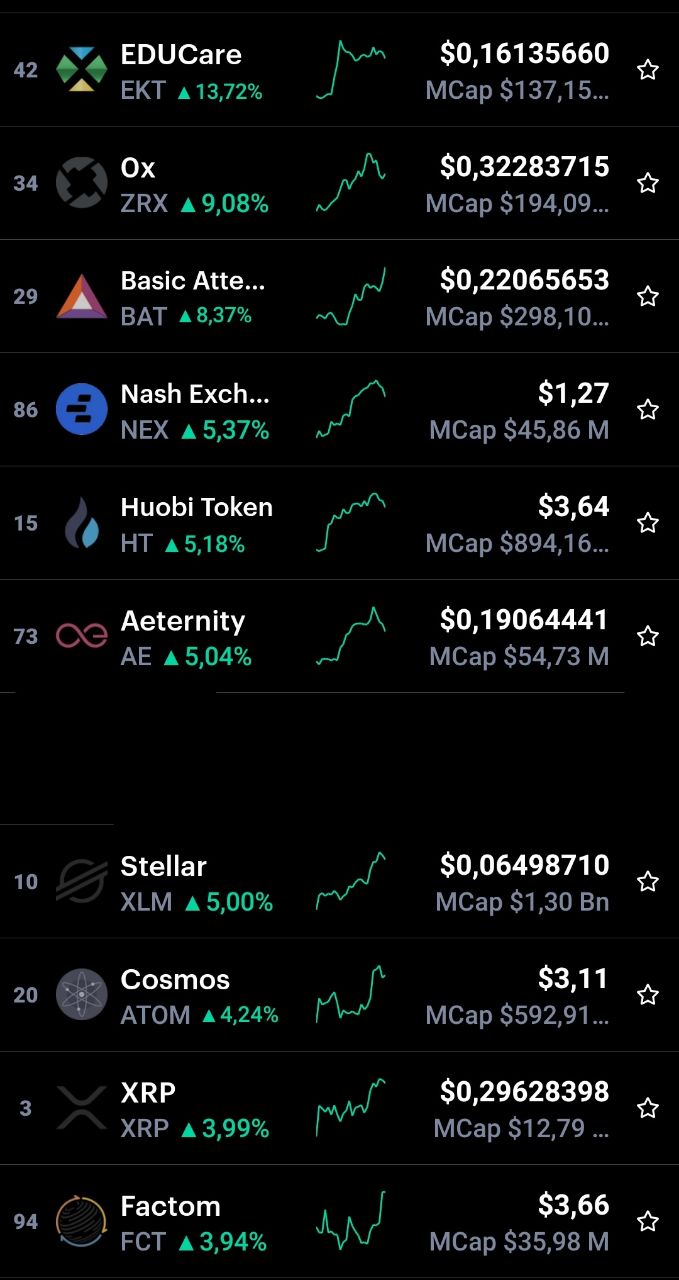The height and width of the screenshot is (1280, 679).
Task: Star the ZRX coin
Action: point(648,183)
